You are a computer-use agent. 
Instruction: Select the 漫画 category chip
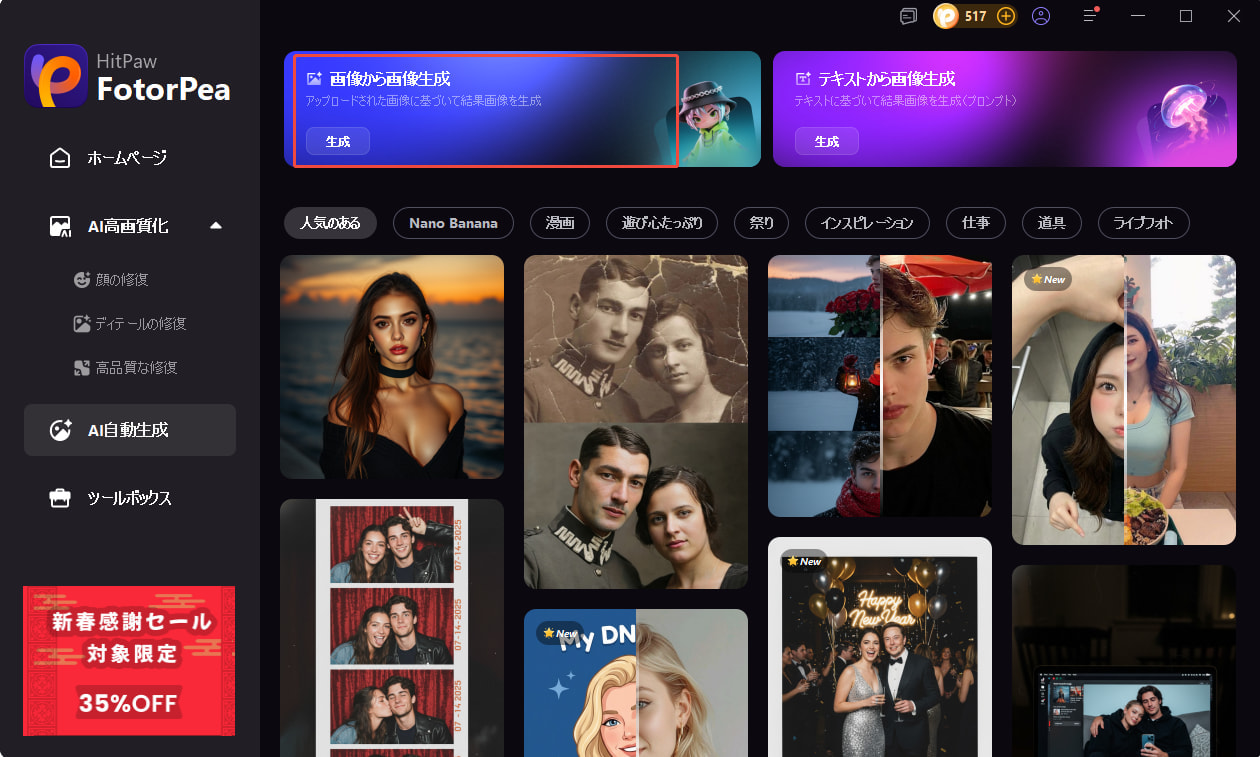[560, 223]
